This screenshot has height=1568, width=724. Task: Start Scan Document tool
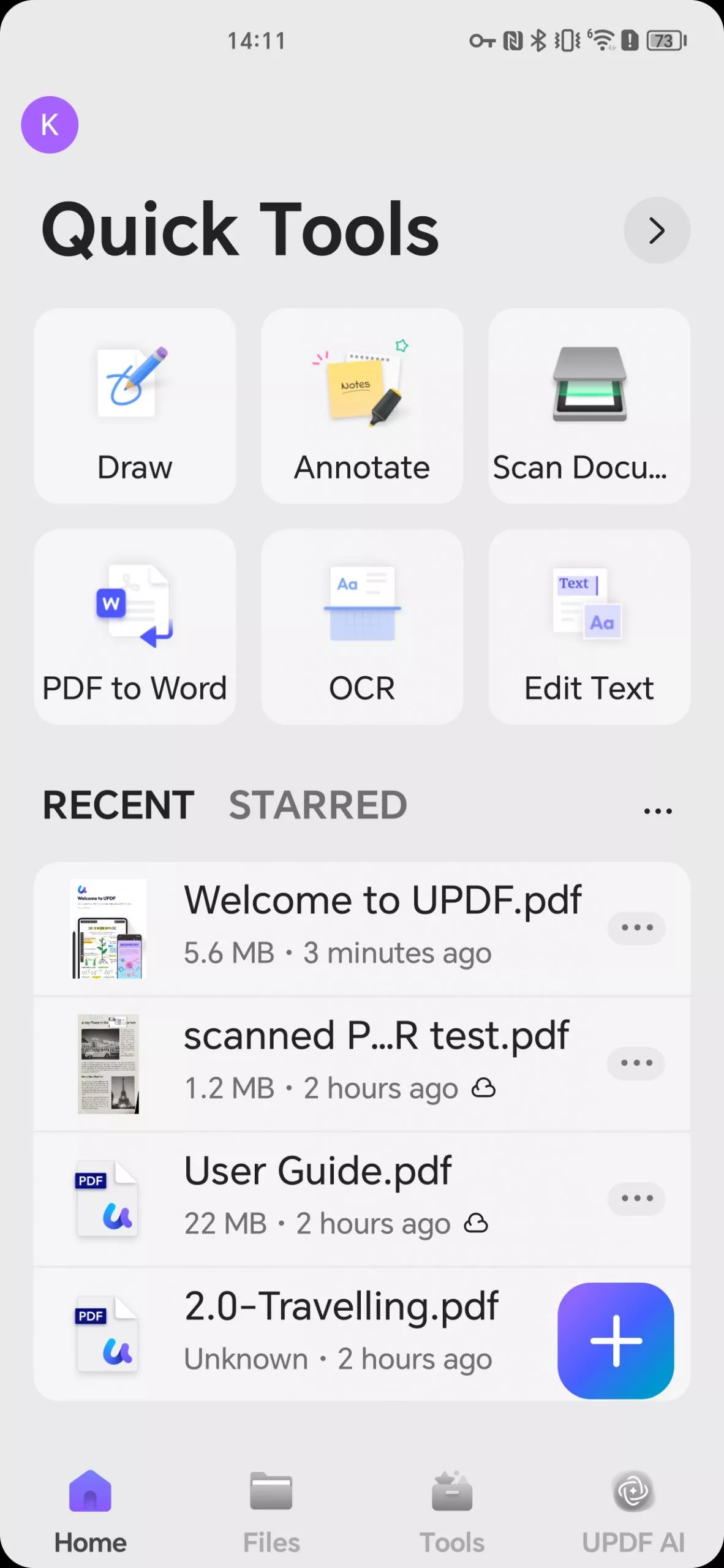589,406
